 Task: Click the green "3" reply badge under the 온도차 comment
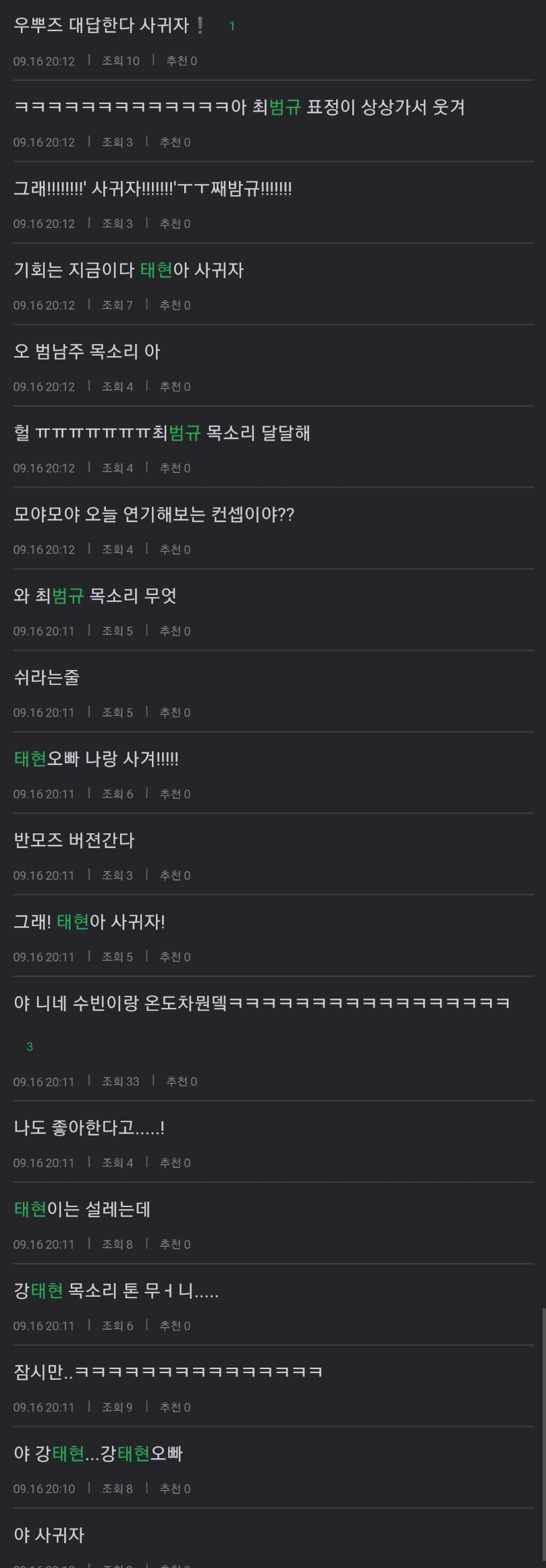coord(29,1046)
